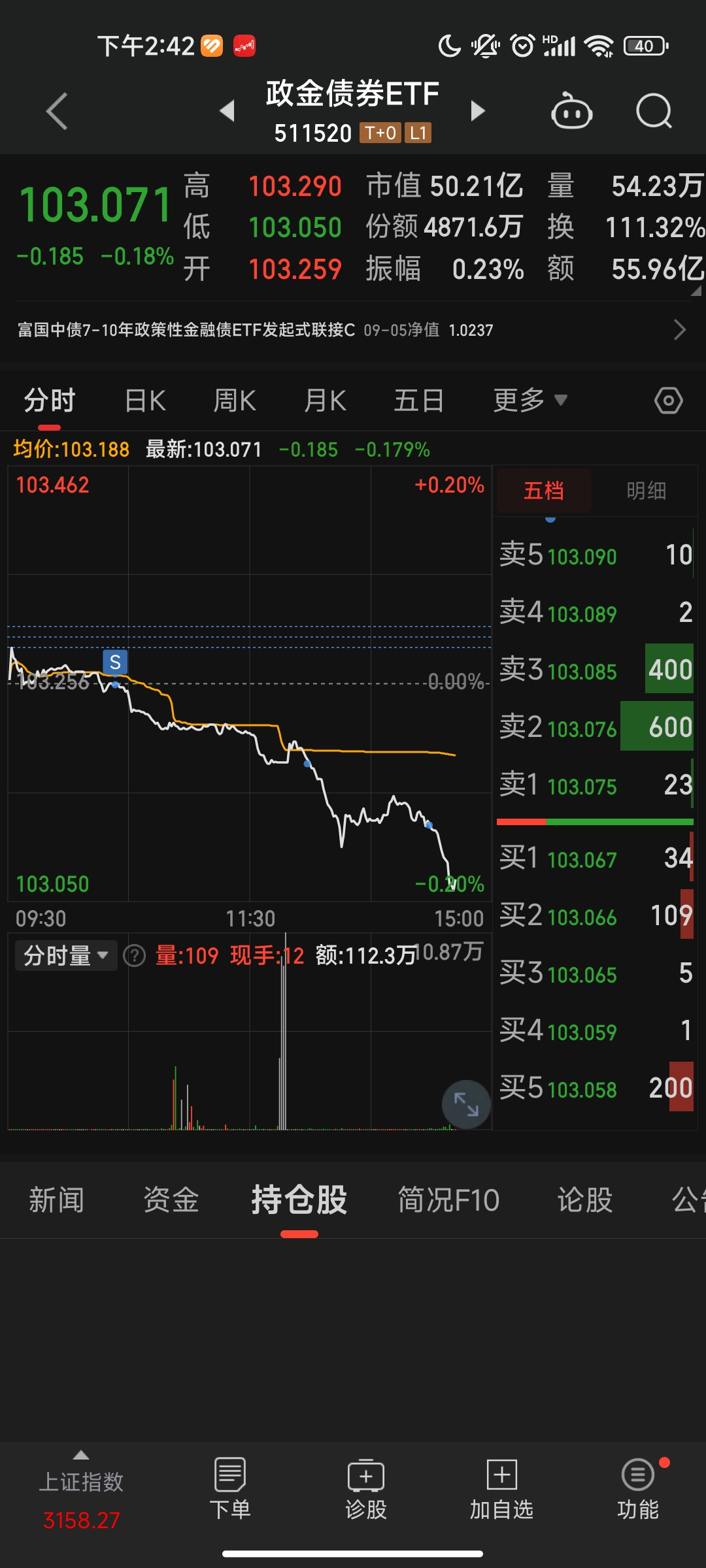This screenshot has width=706, height=1568.
Task: Switch to the 明细 trade detail tab
Action: tap(646, 491)
